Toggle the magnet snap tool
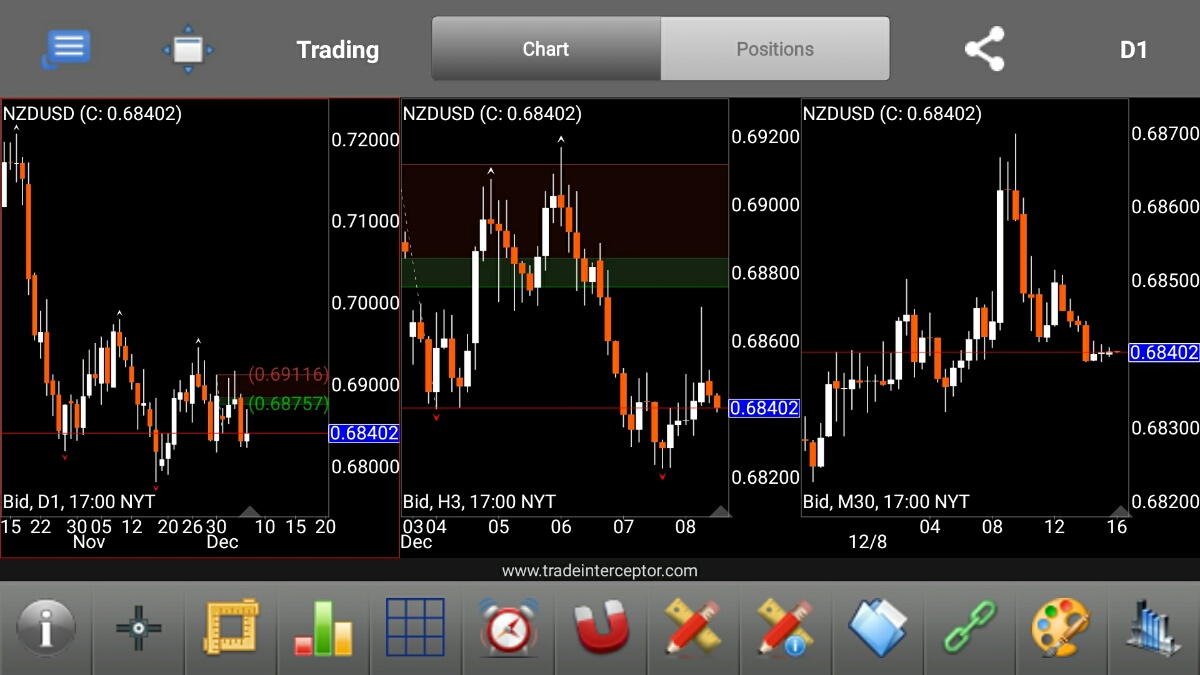This screenshot has width=1200, height=675. coord(601,629)
